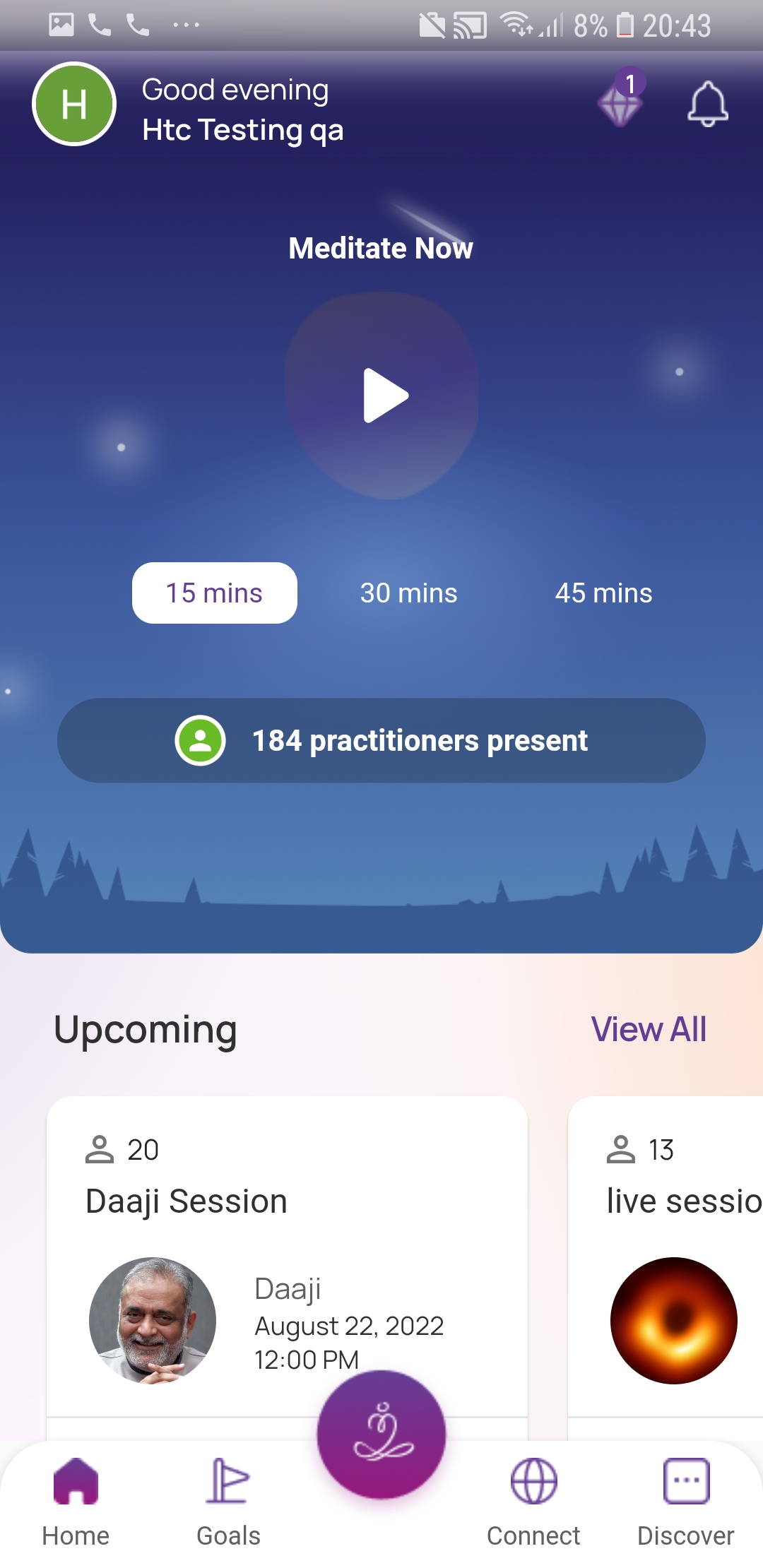Viewport: 763px width, 1568px height.
Task: Start meditation with the play button
Action: click(382, 396)
